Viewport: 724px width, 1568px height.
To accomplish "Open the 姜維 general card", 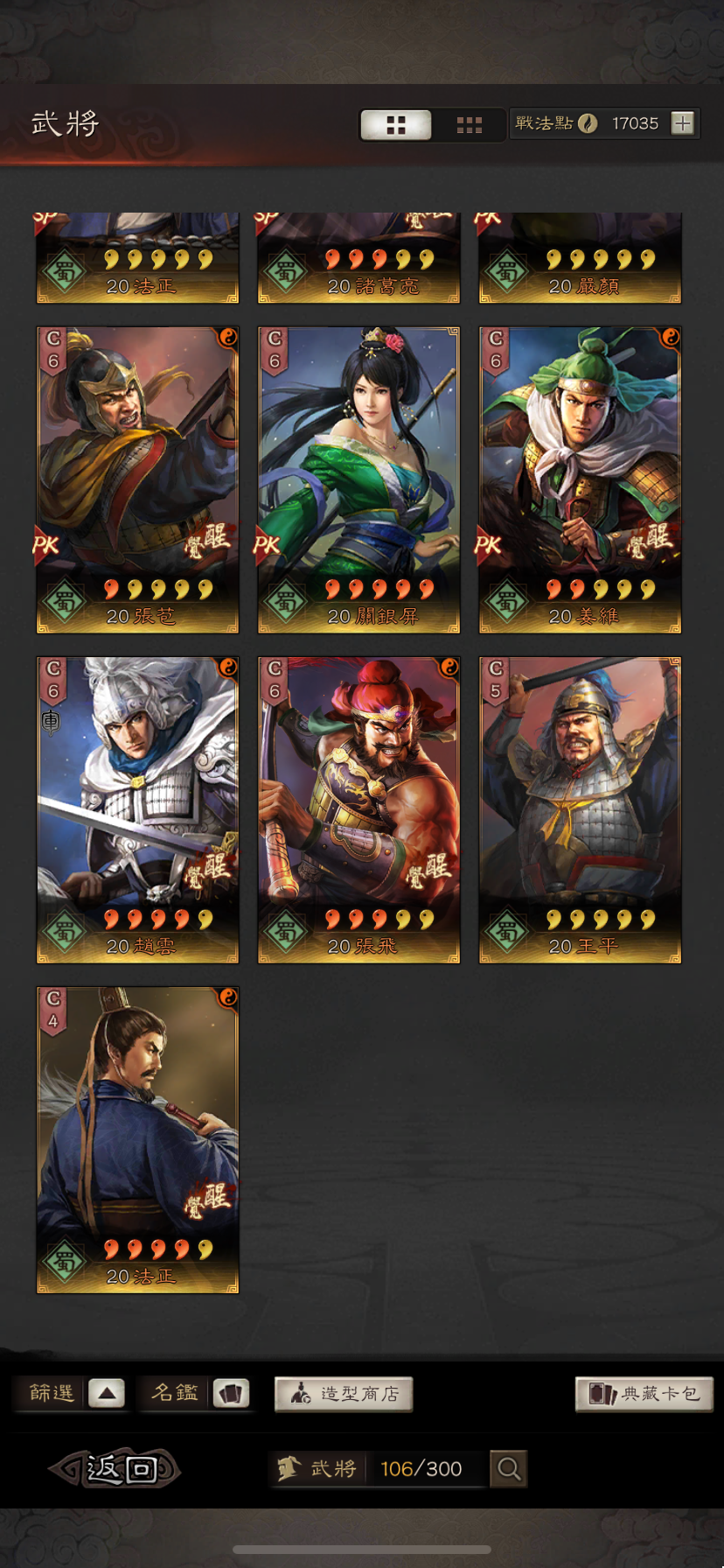I will (x=580, y=479).
